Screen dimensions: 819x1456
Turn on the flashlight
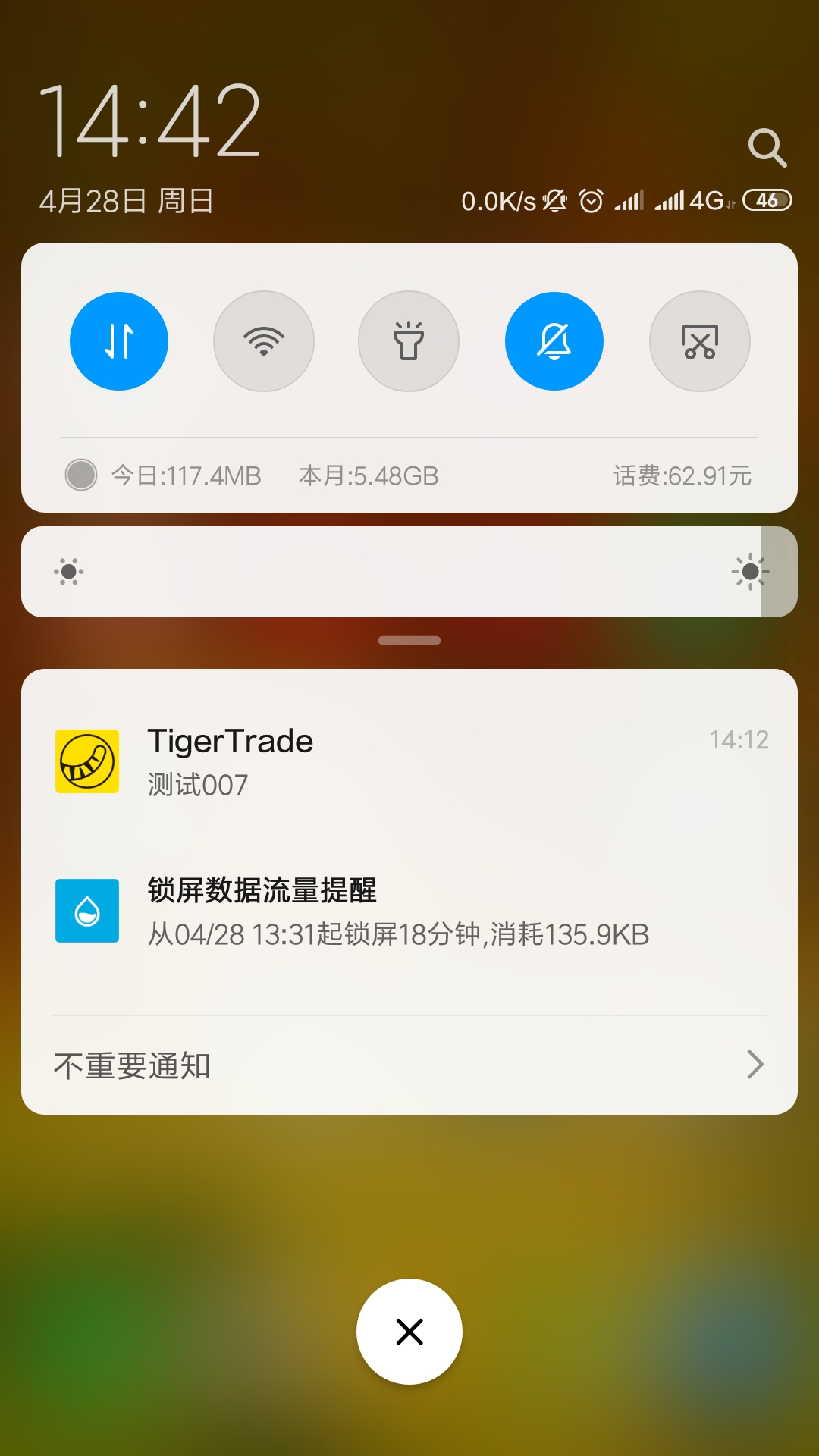click(x=409, y=341)
